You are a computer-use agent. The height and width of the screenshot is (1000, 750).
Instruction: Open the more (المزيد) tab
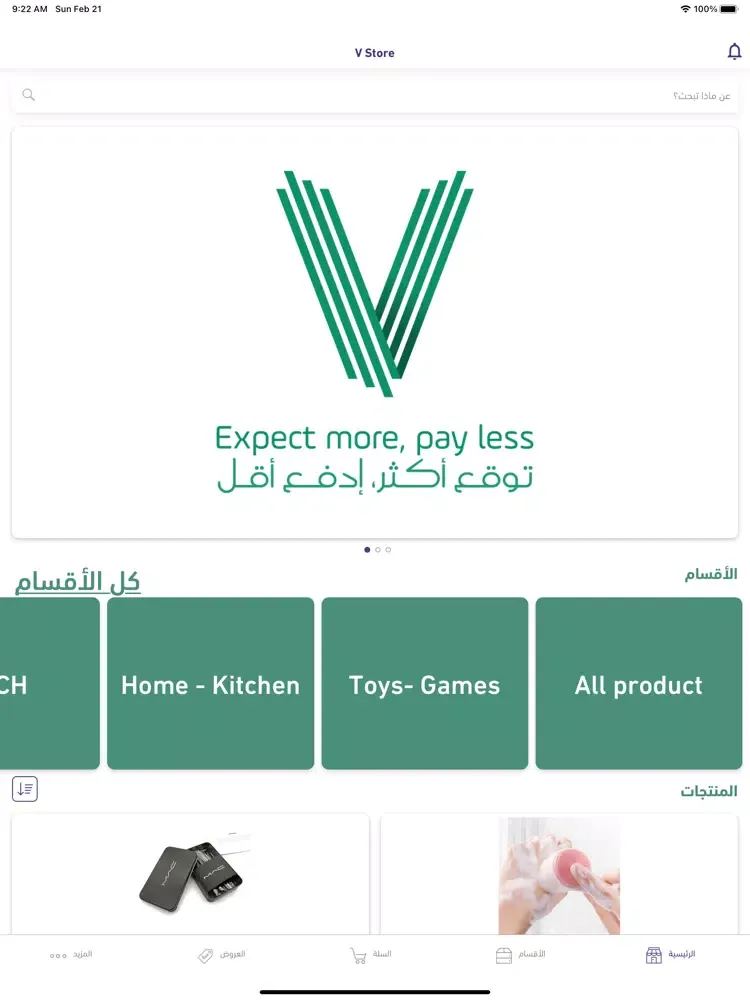pos(71,955)
